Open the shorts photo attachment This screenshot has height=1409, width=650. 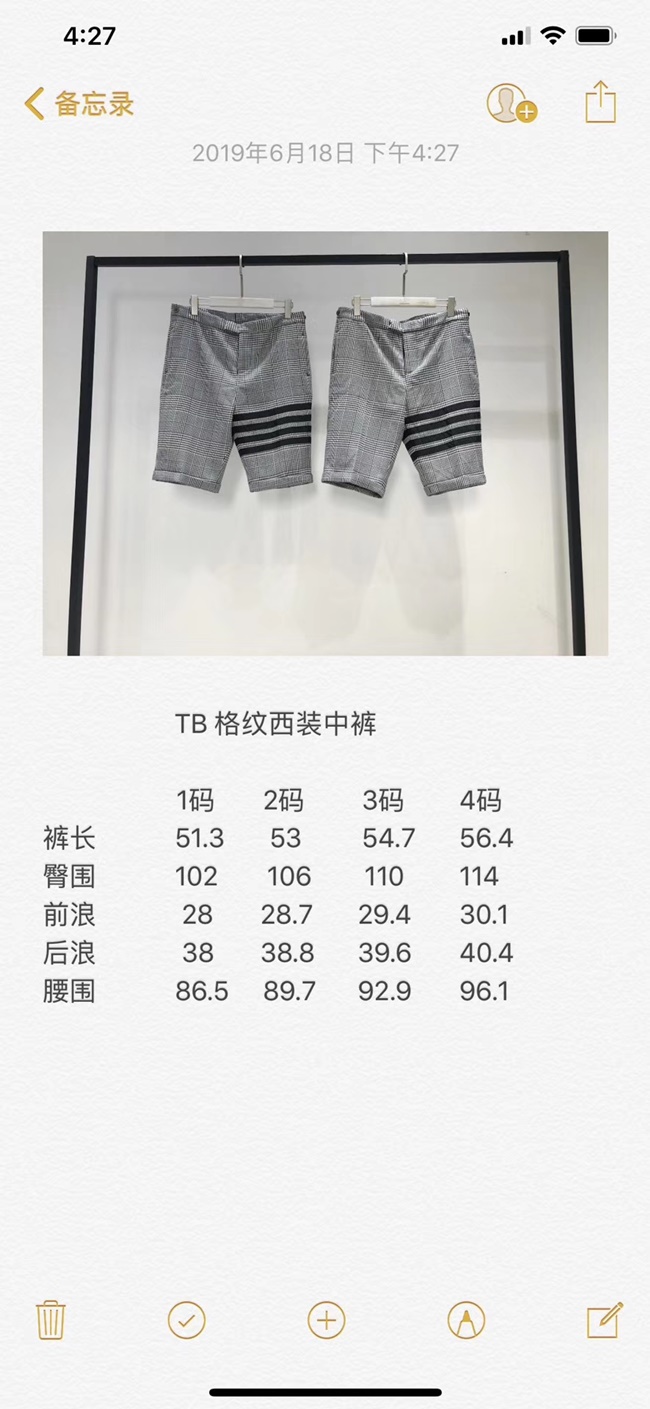coord(325,443)
